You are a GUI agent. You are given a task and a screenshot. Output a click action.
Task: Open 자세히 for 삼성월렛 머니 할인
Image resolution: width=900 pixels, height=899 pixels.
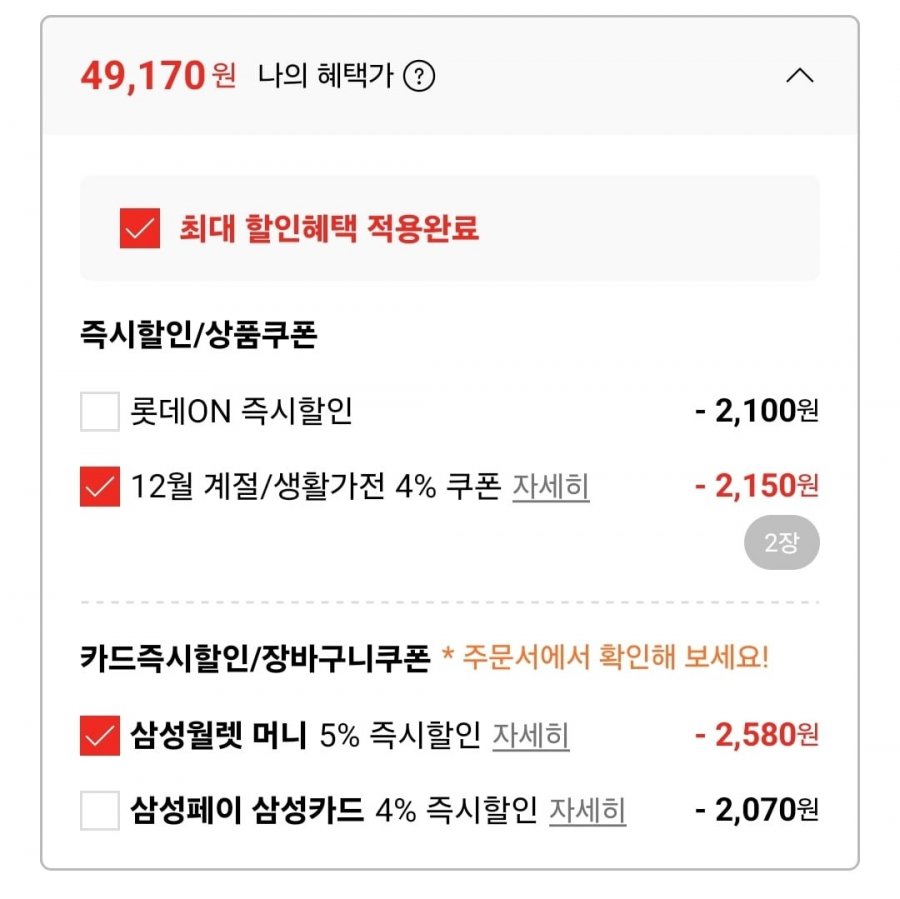[x=531, y=736]
